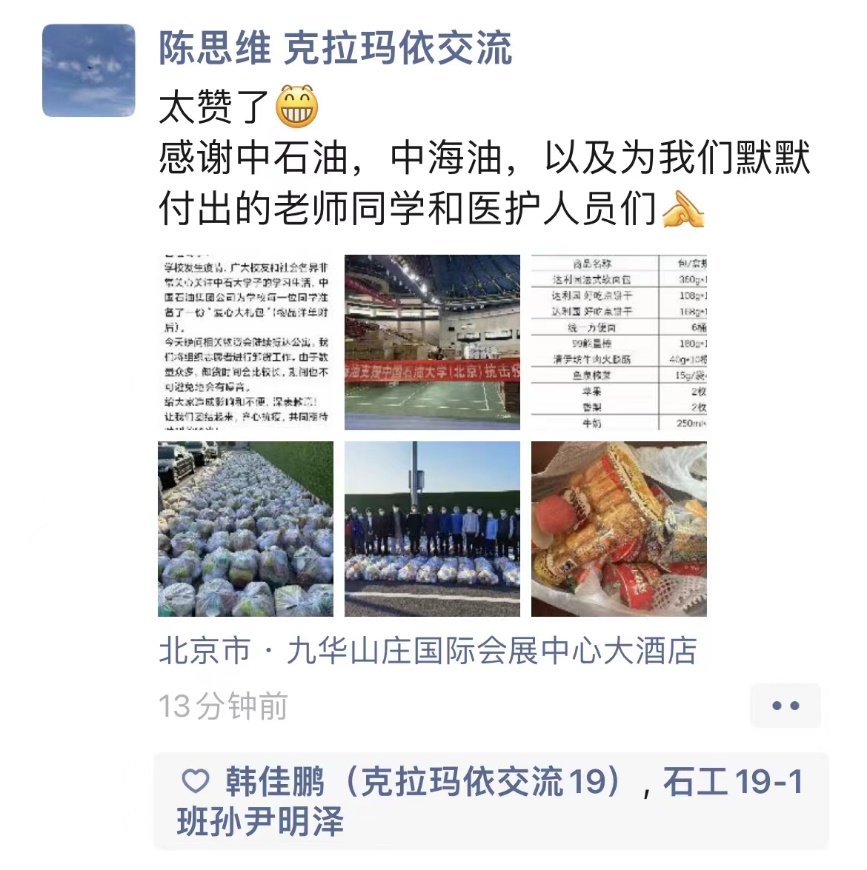The image size is (867, 870).
Task: Open the group photo of volunteers
Action: pos(432,528)
